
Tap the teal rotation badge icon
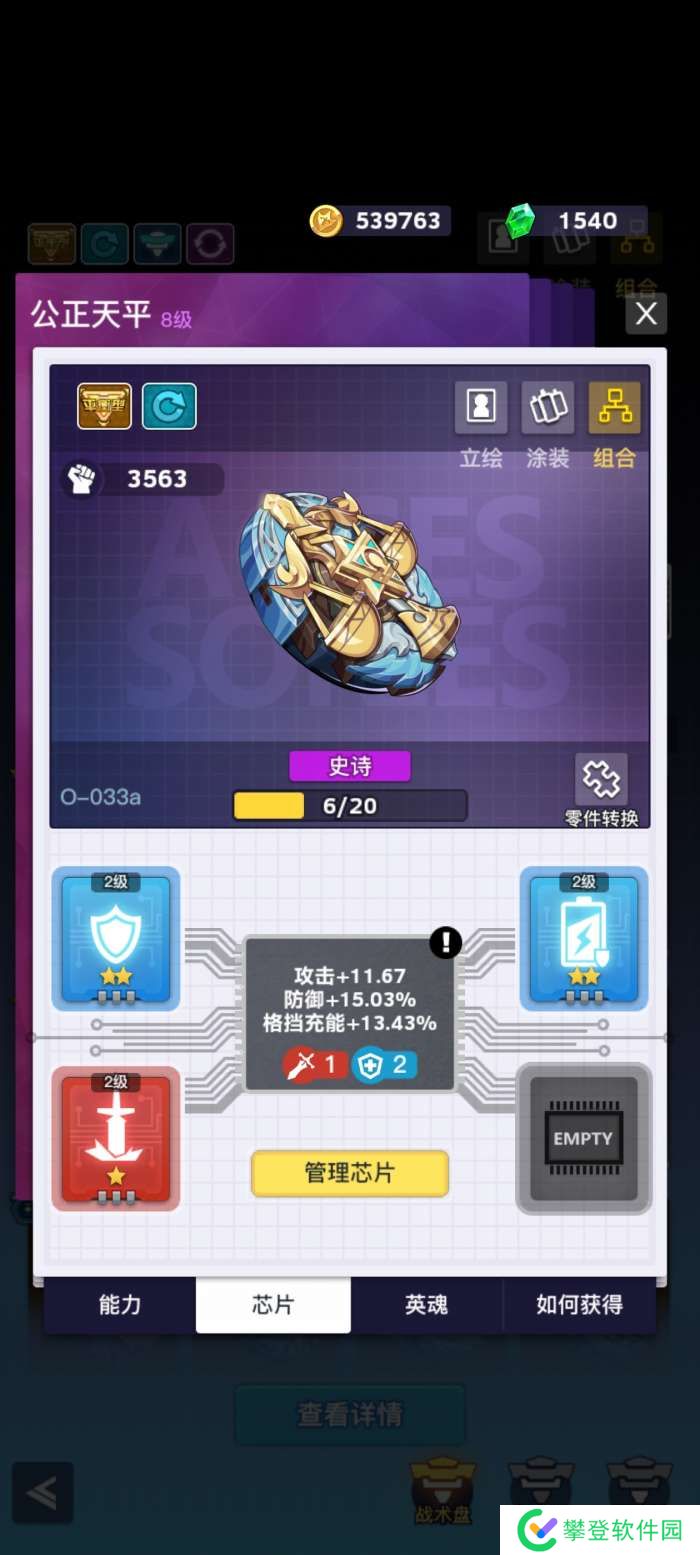click(169, 406)
